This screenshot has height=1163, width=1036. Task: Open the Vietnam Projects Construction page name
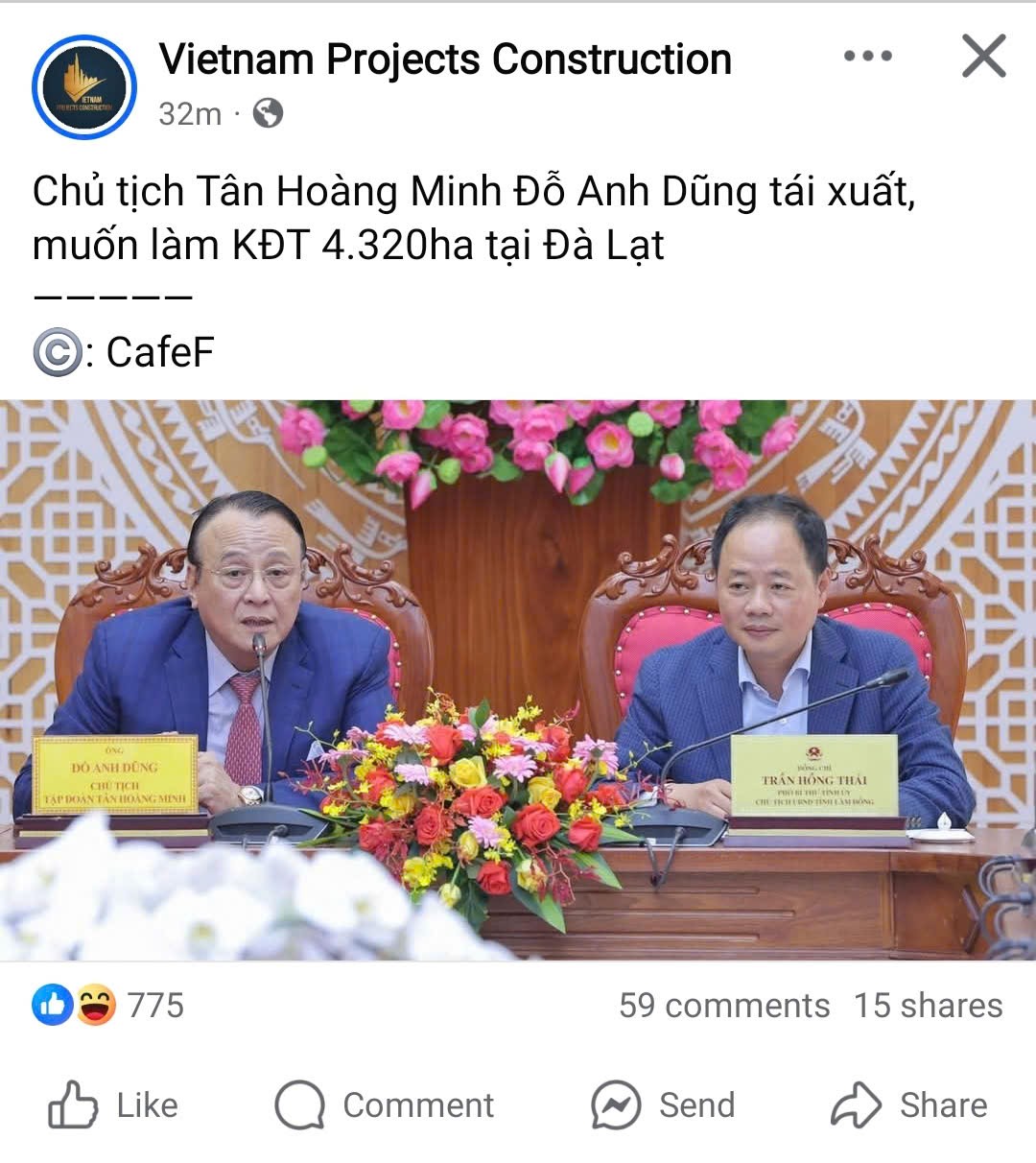445,59
